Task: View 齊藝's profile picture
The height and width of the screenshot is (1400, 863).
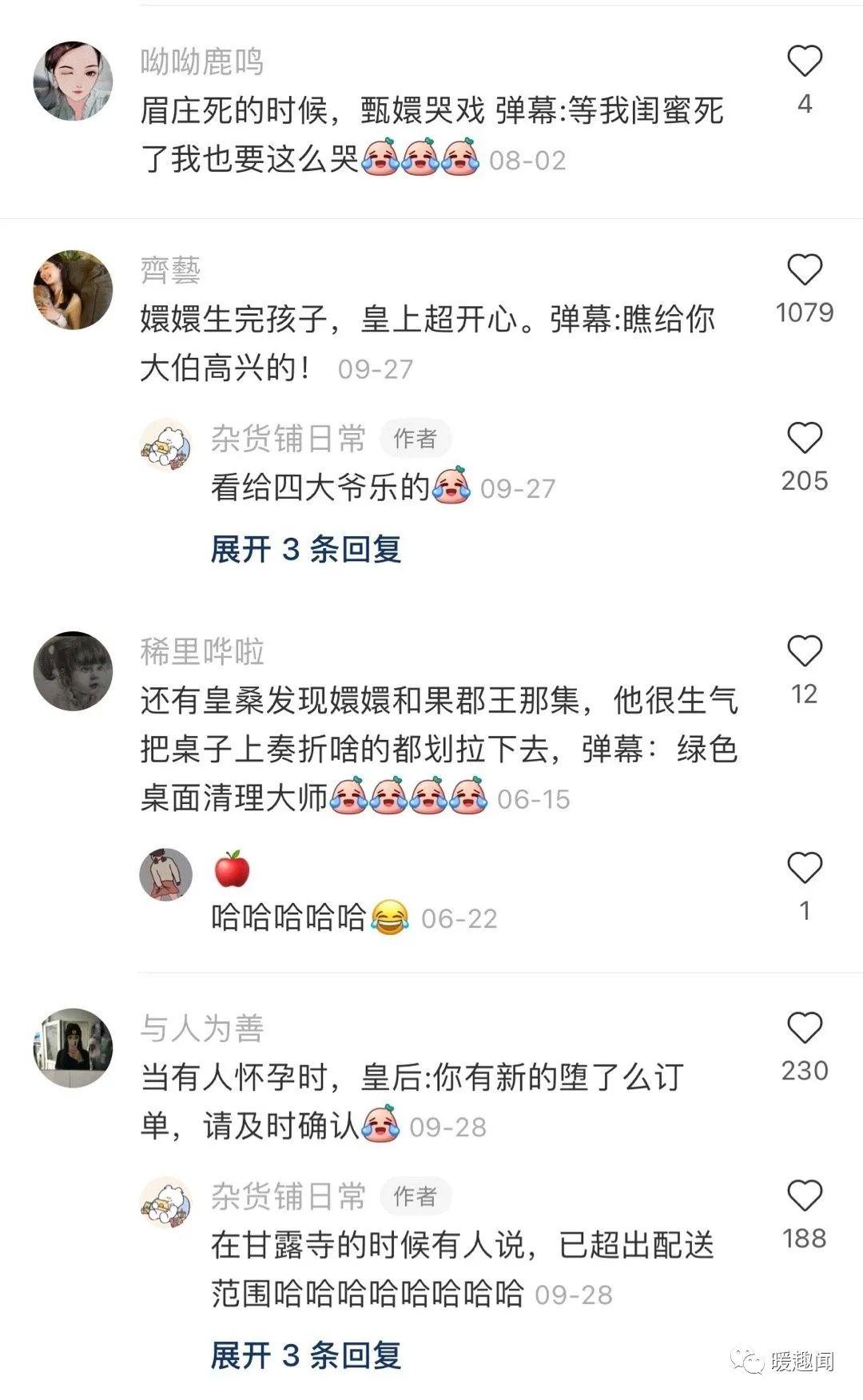Action: coord(73,289)
